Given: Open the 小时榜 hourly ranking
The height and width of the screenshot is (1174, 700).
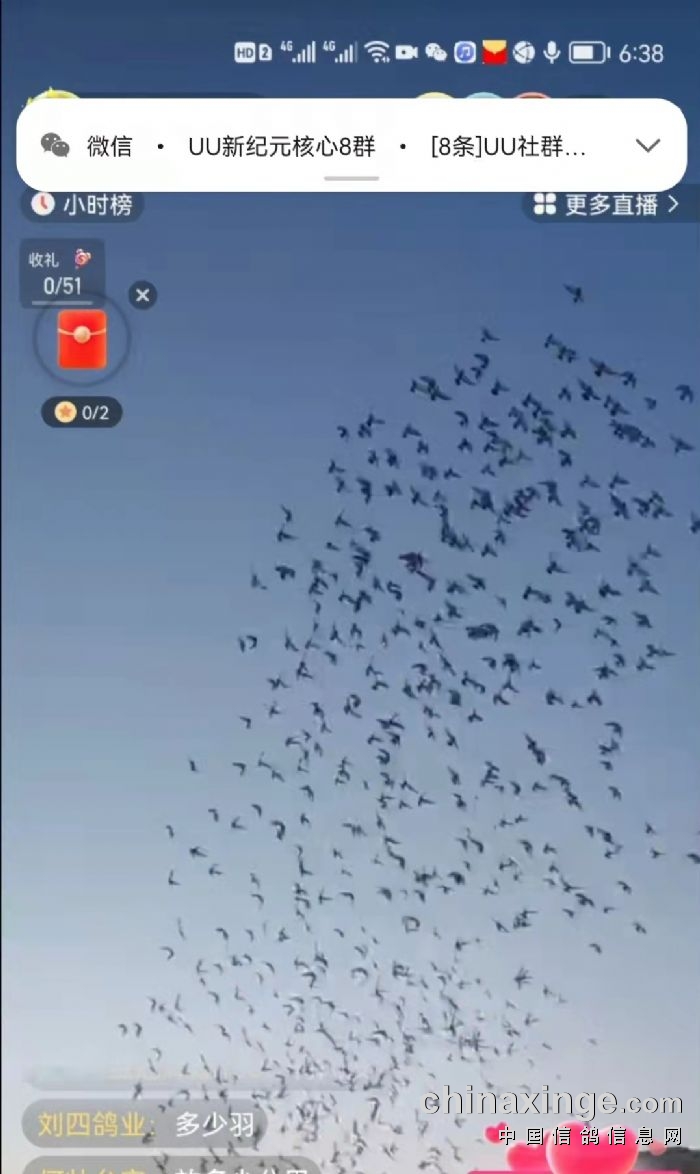Looking at the screenshot, I should pos(84,205).
